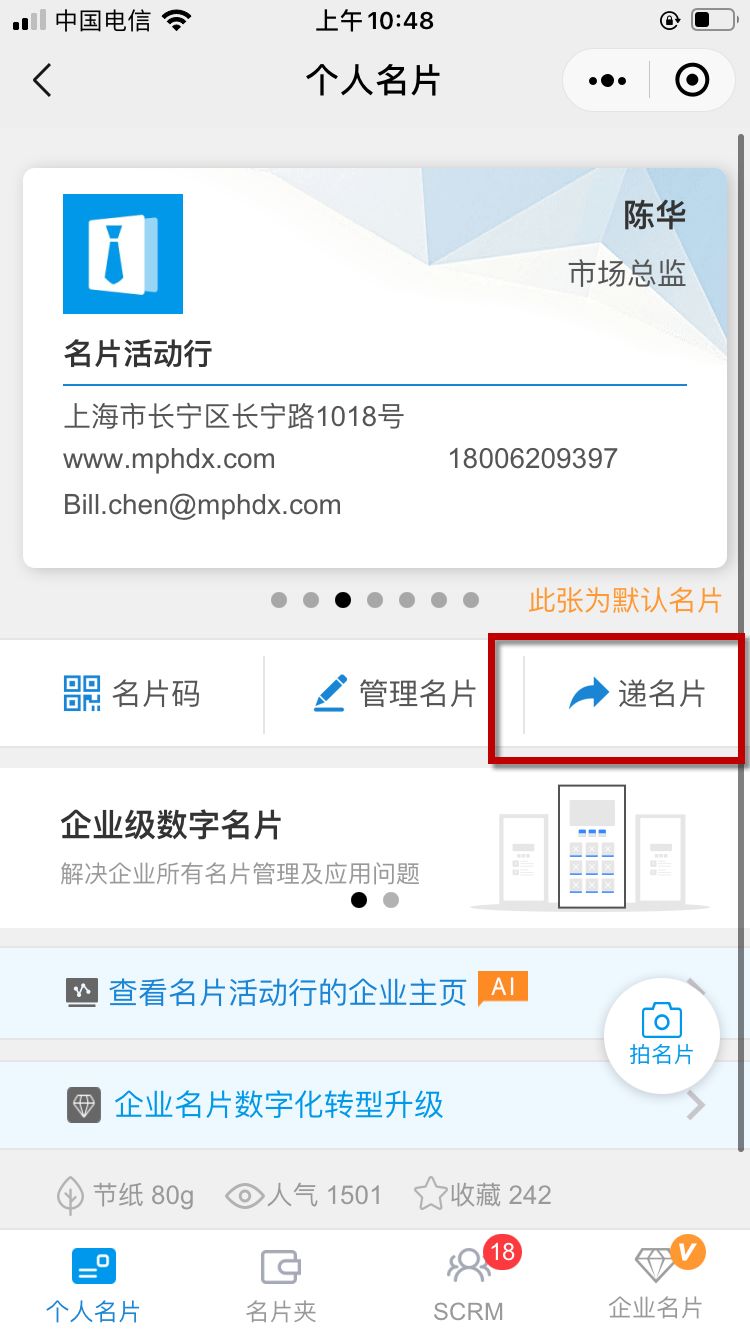
Task: Tap 管理名片 to manage cards
Action: point(394,693)
